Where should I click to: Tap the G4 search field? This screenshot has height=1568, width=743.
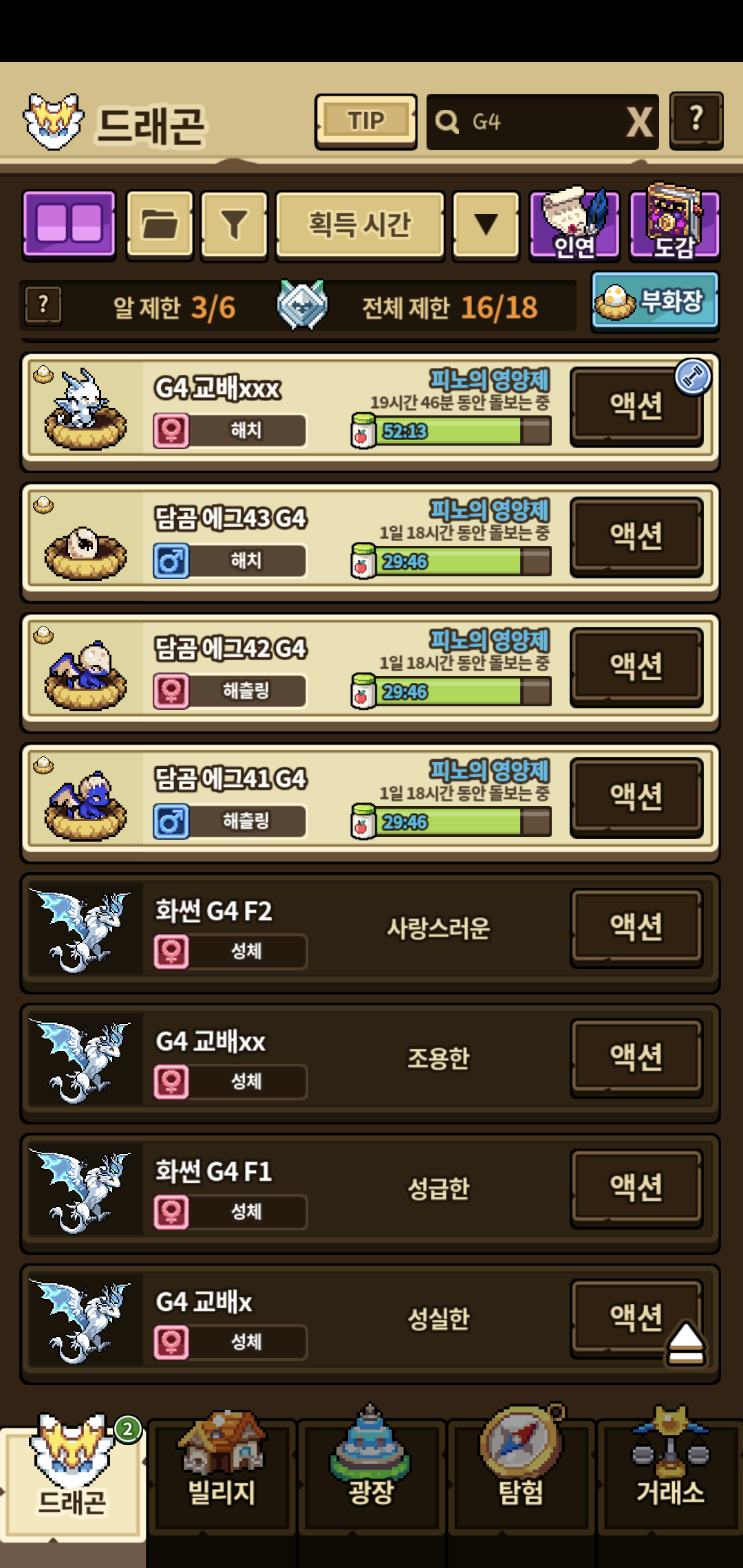tap(530, 122)
